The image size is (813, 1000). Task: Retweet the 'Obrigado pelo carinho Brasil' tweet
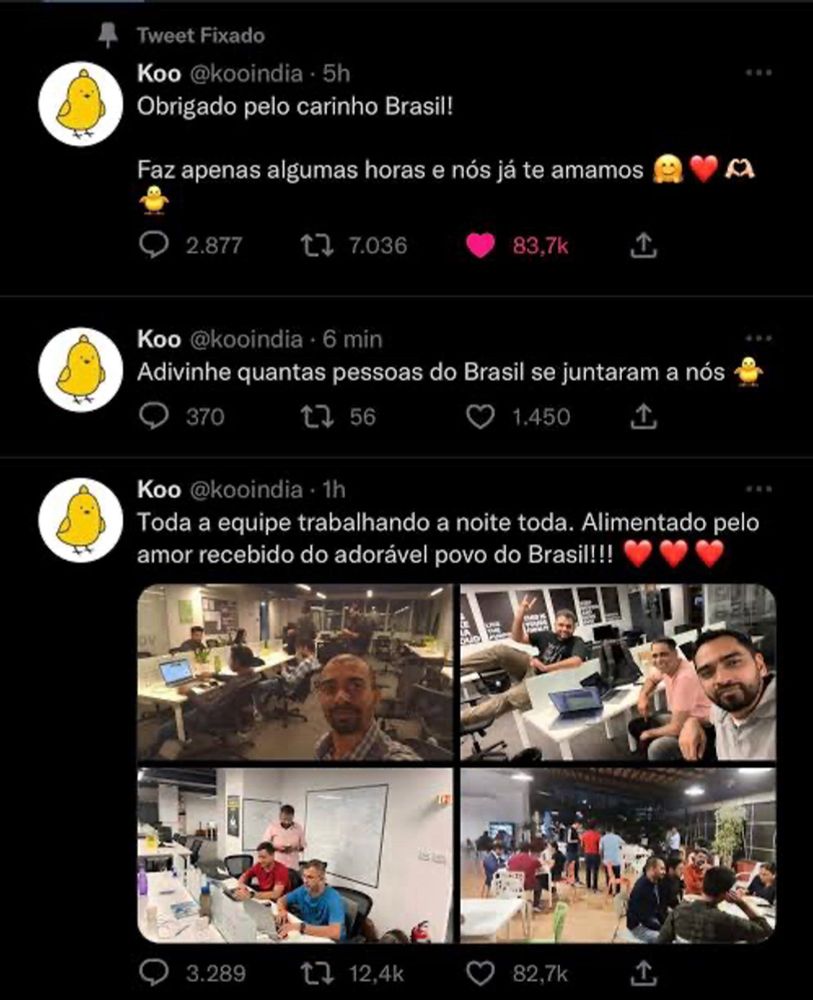[316, 245]
